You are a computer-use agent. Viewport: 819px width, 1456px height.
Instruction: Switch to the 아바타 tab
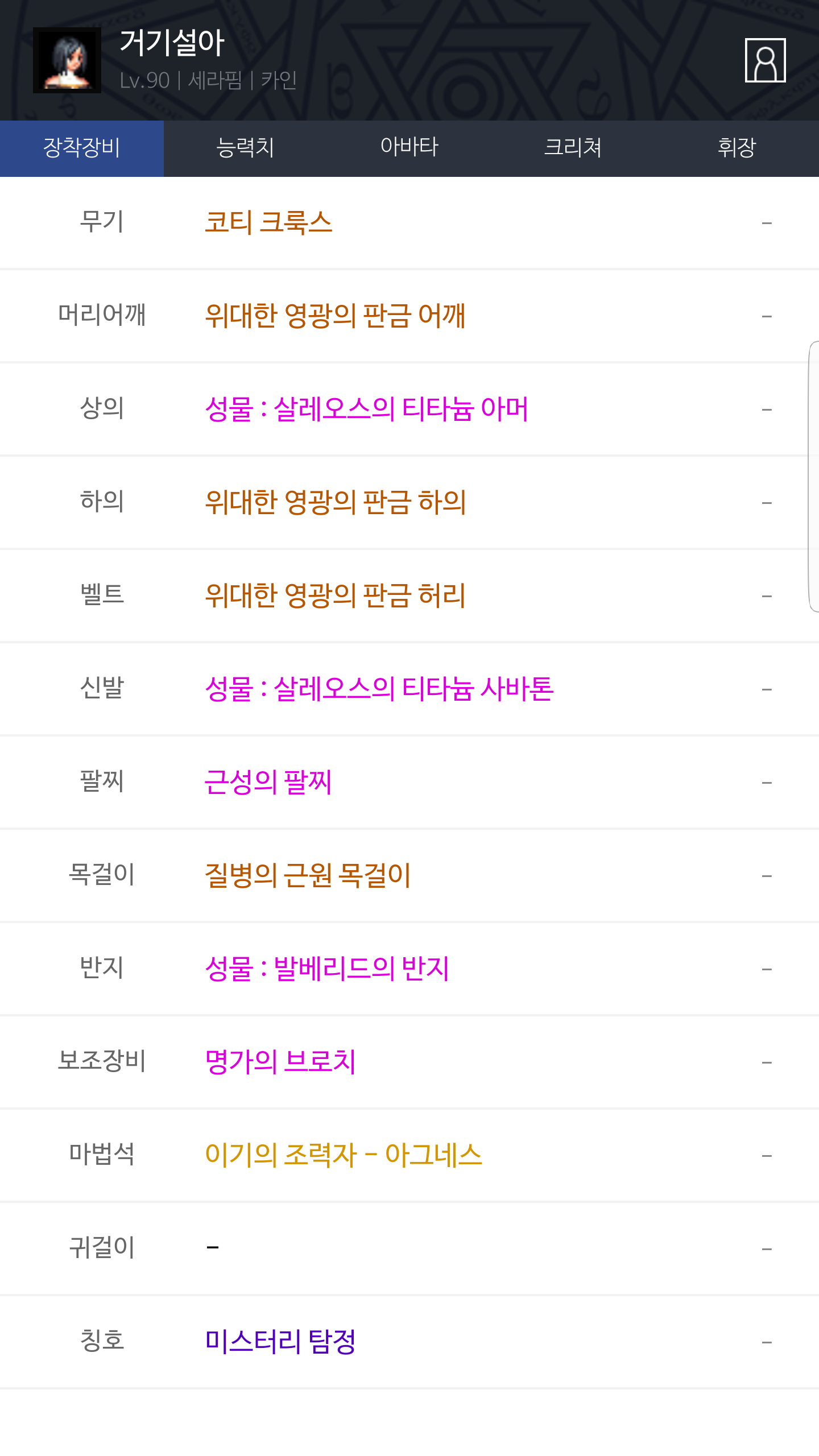pos(409,148)
